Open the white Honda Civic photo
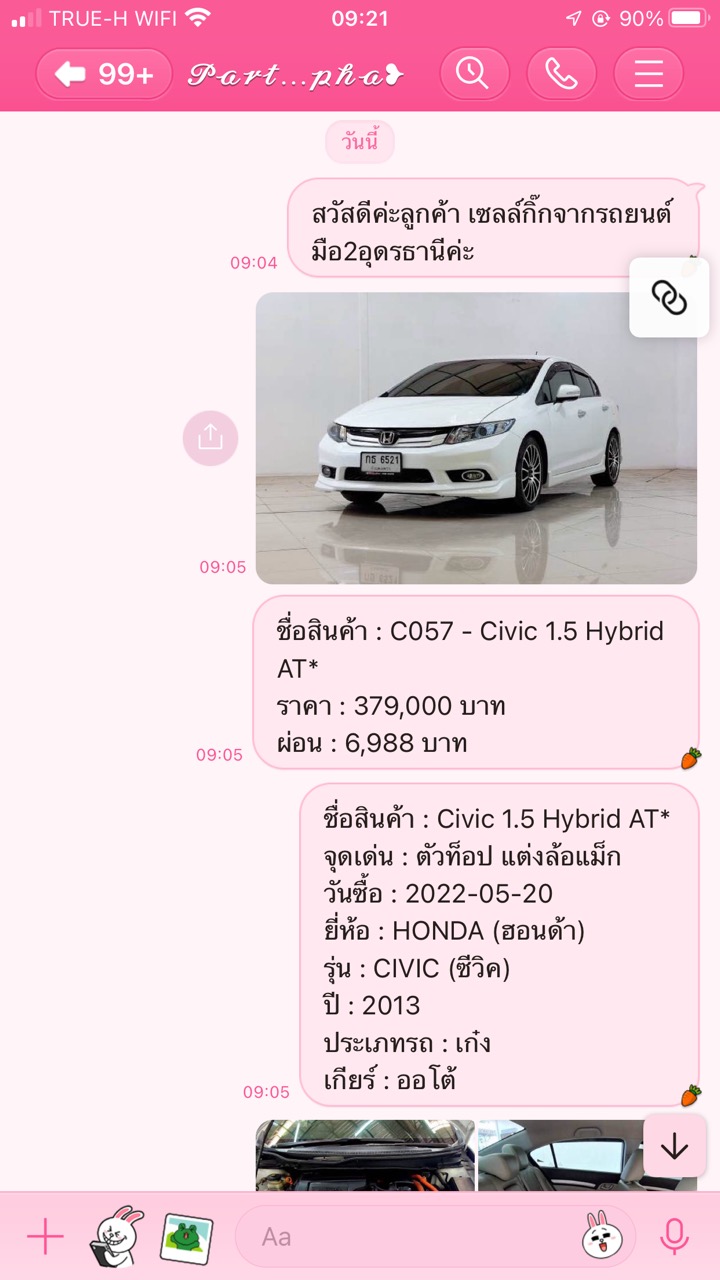Viewport: 720px width, 1280px height. click(x=476, y=438)
